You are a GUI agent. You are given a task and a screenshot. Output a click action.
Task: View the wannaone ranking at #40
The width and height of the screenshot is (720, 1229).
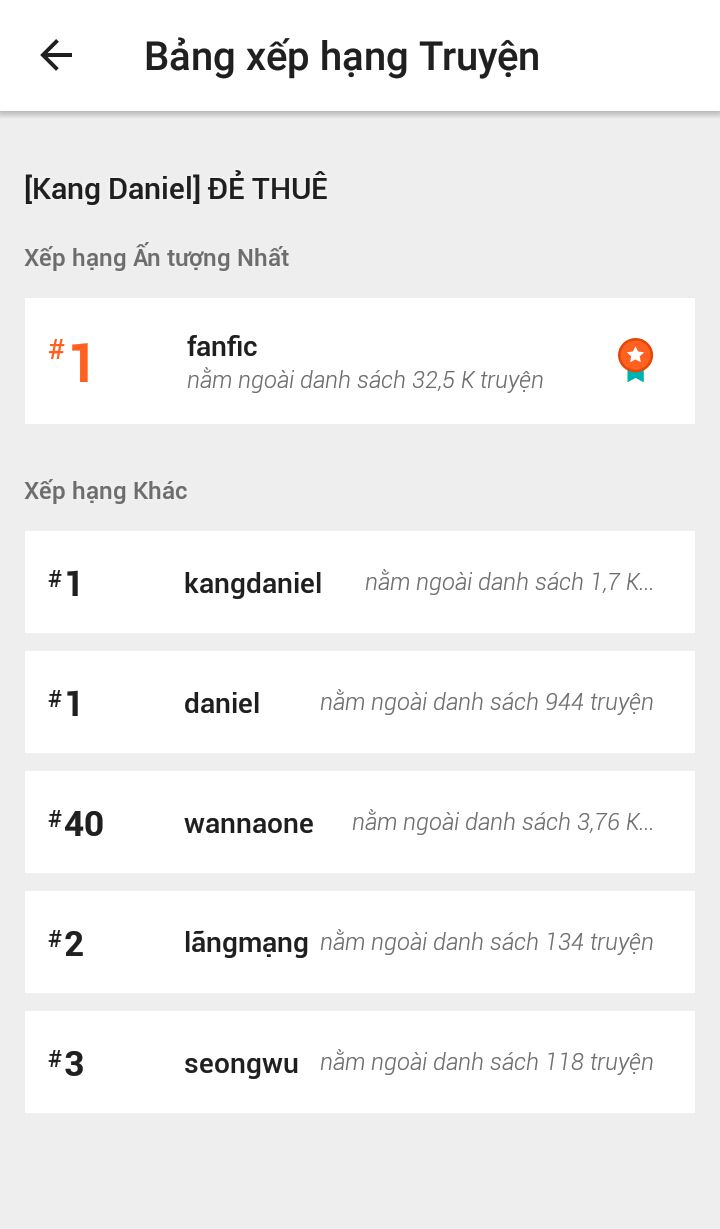(x=360, y=822)
